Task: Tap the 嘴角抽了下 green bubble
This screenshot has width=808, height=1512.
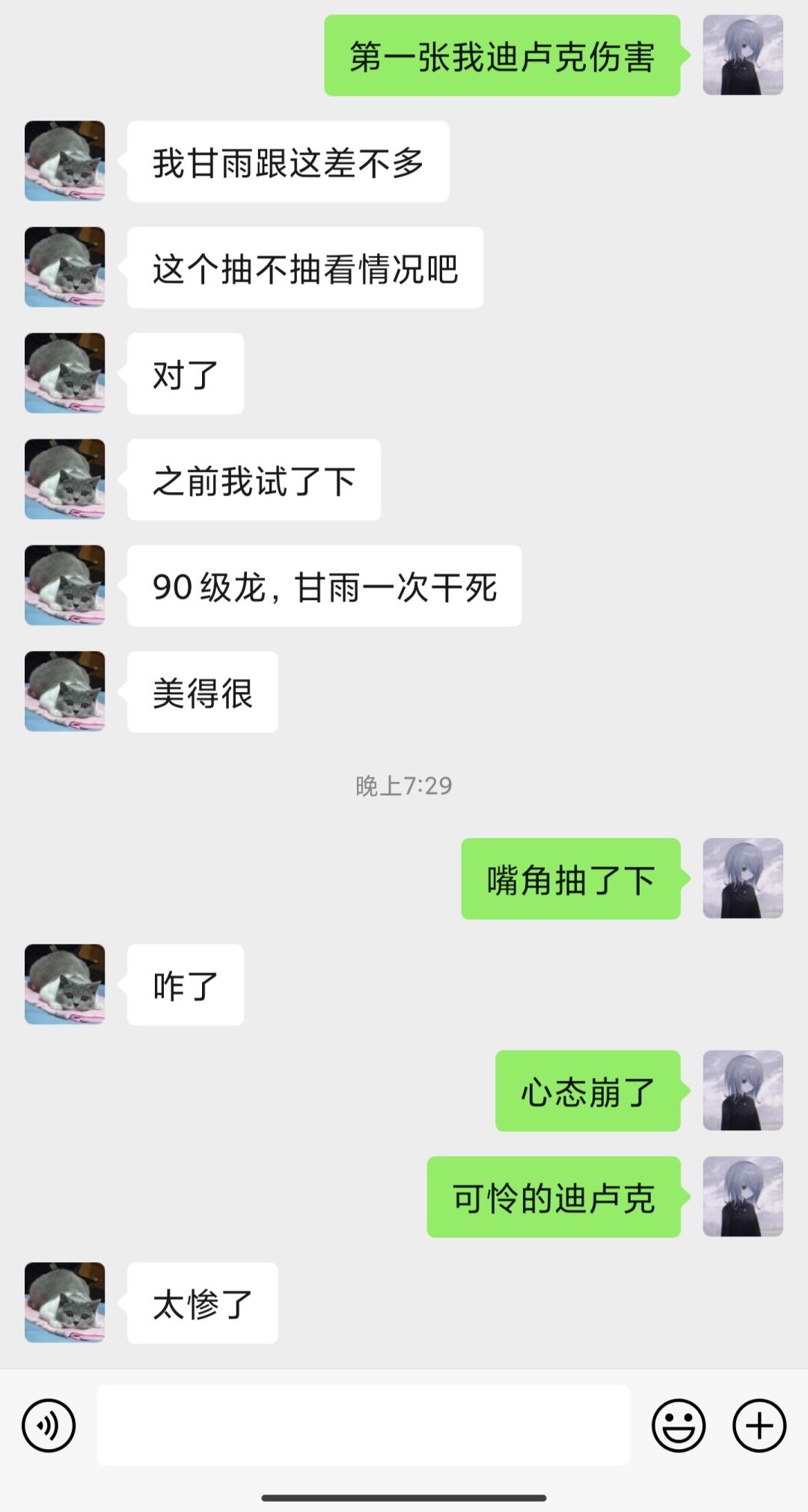Action: pyautogui.click(x=572, y=878)
